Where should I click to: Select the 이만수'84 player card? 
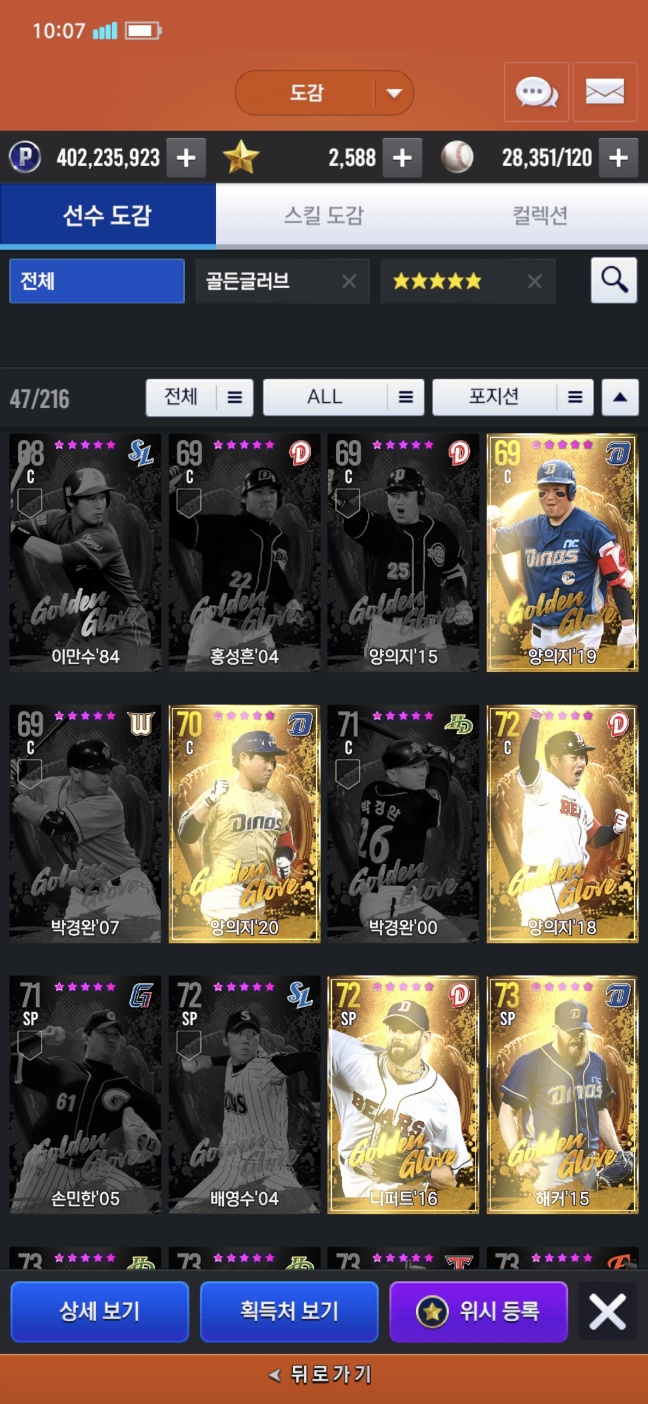[85, 552]
